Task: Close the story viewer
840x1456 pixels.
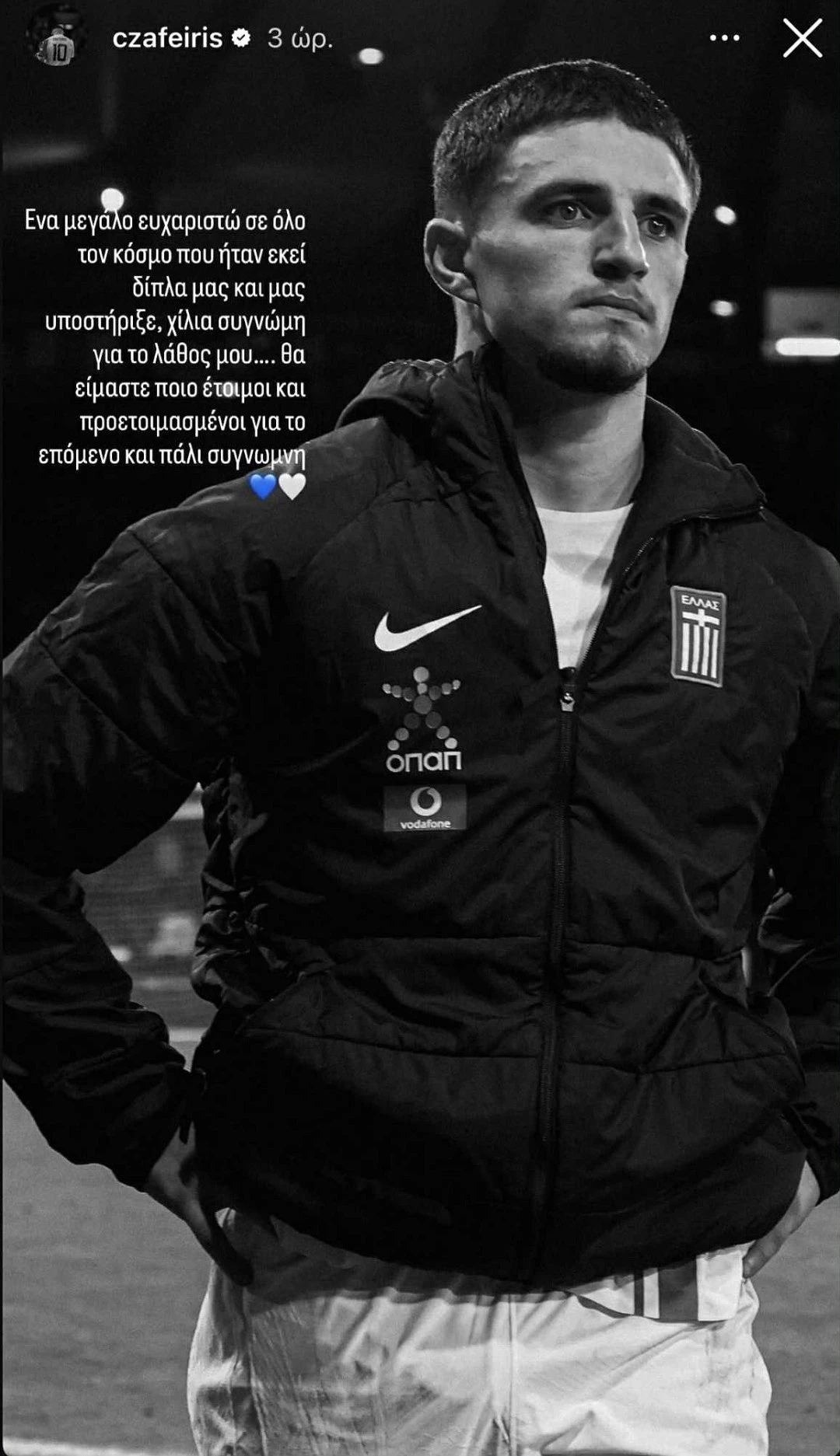Action: [802, 38]
